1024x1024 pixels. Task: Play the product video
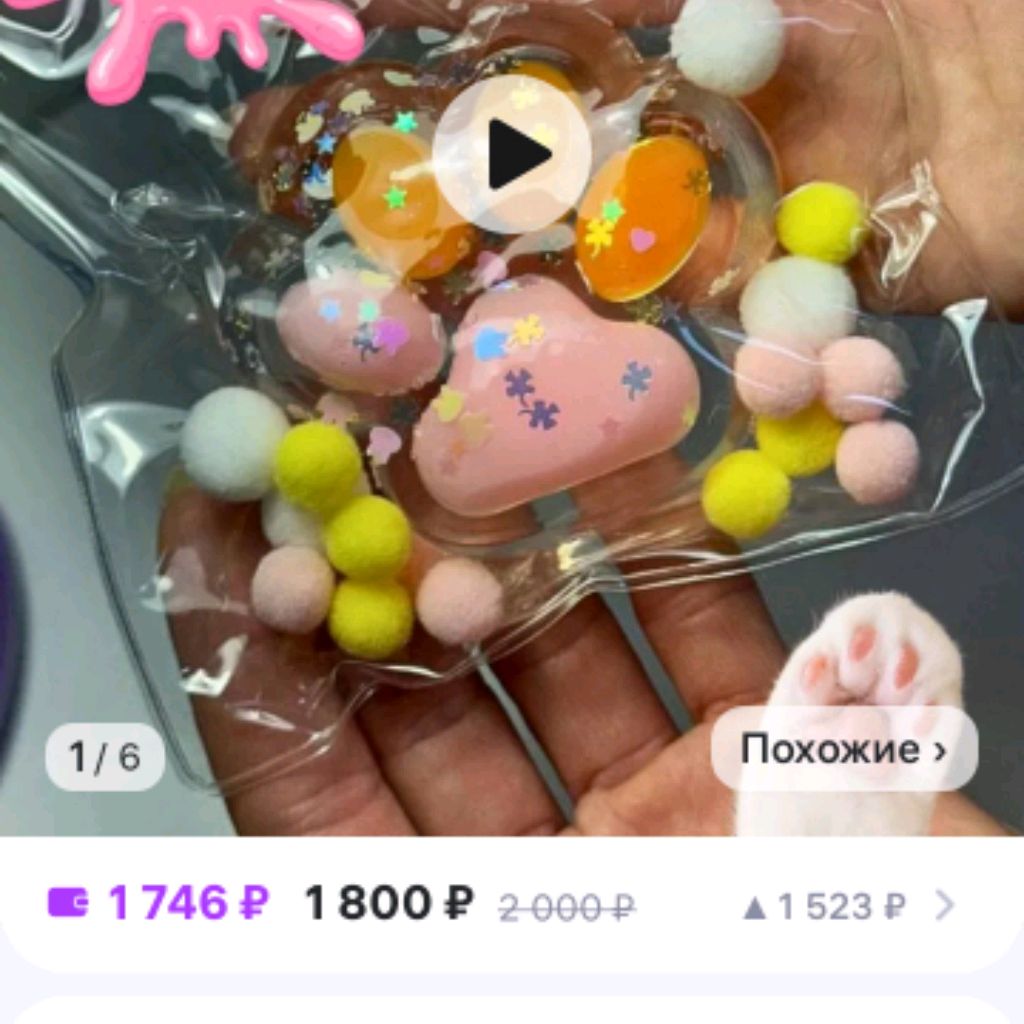[x=512, y=154]
